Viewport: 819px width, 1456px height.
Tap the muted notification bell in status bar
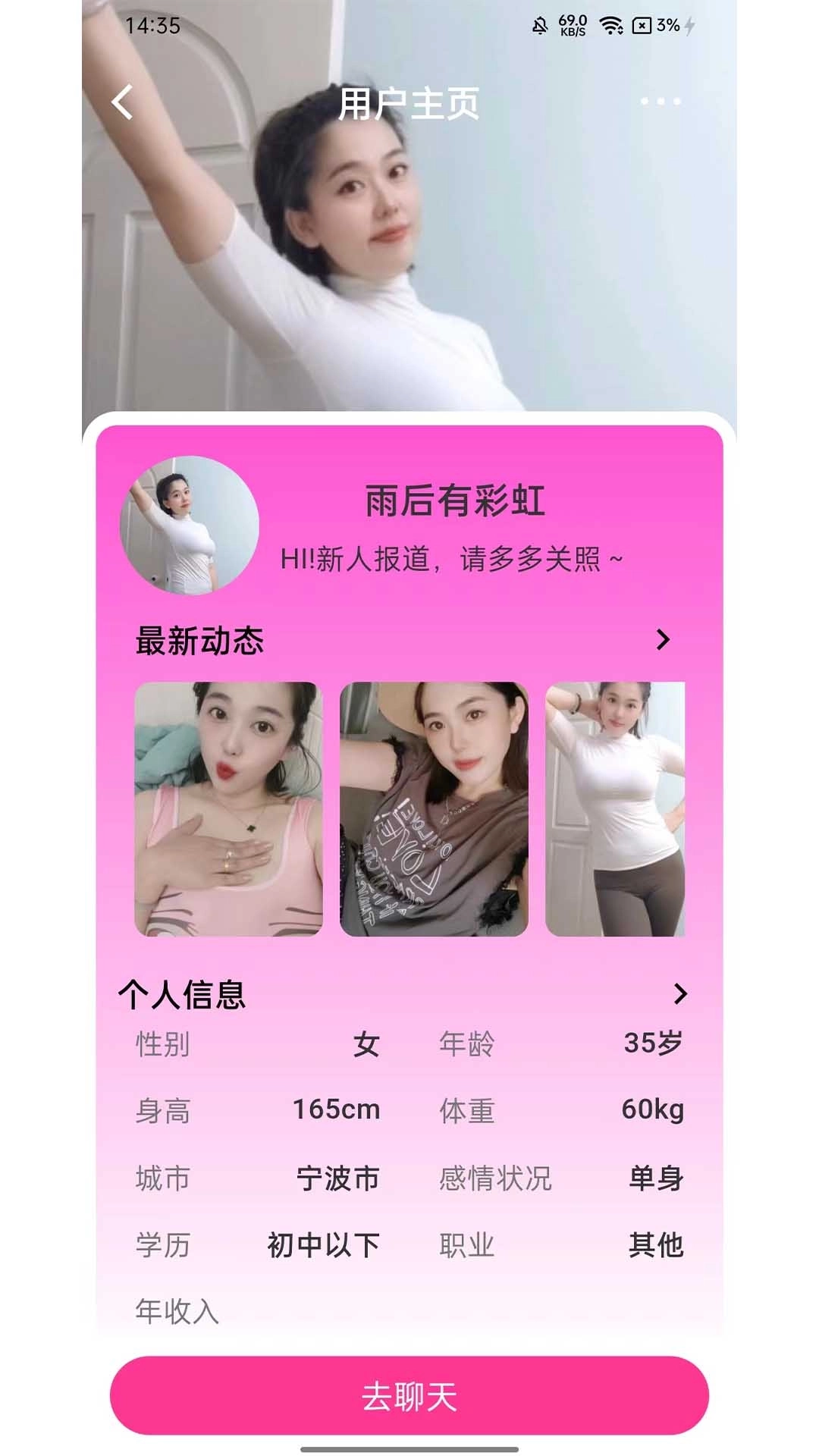coord(541,24)
